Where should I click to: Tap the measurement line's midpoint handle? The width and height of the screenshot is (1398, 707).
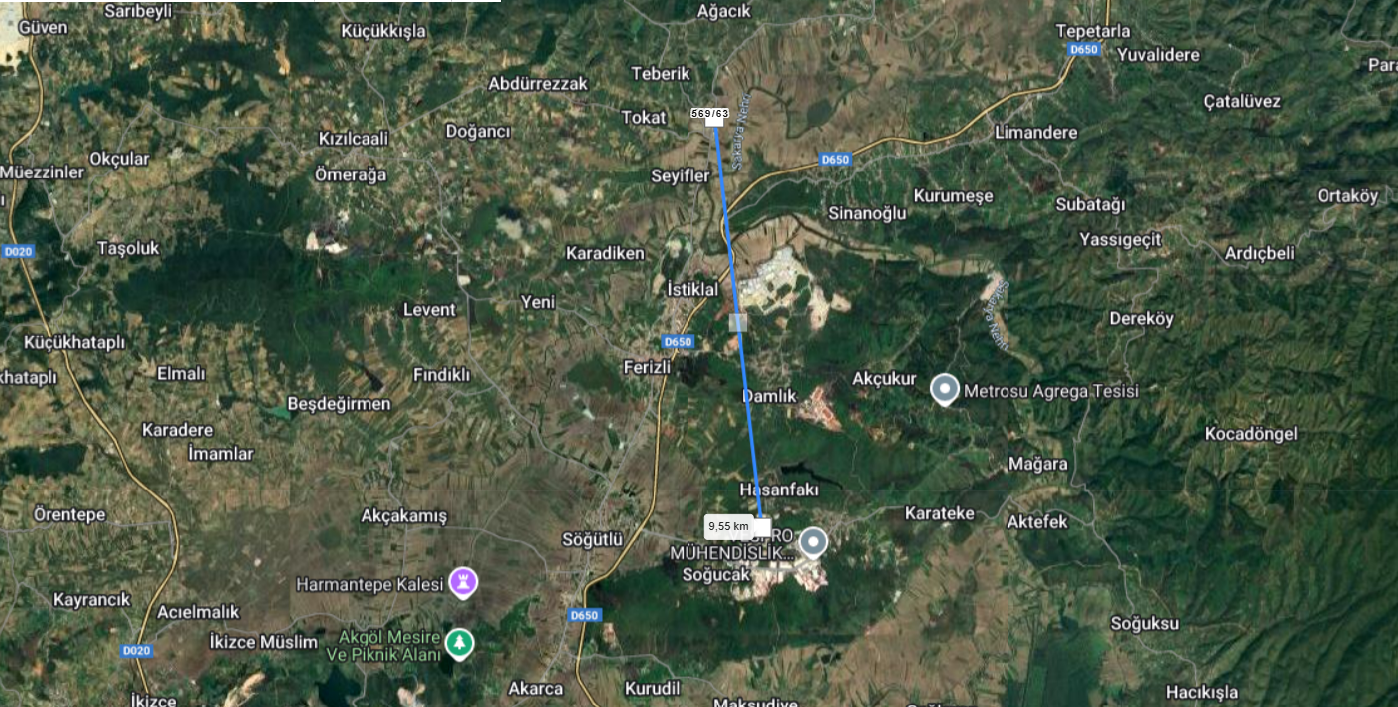tap(738, 322)
